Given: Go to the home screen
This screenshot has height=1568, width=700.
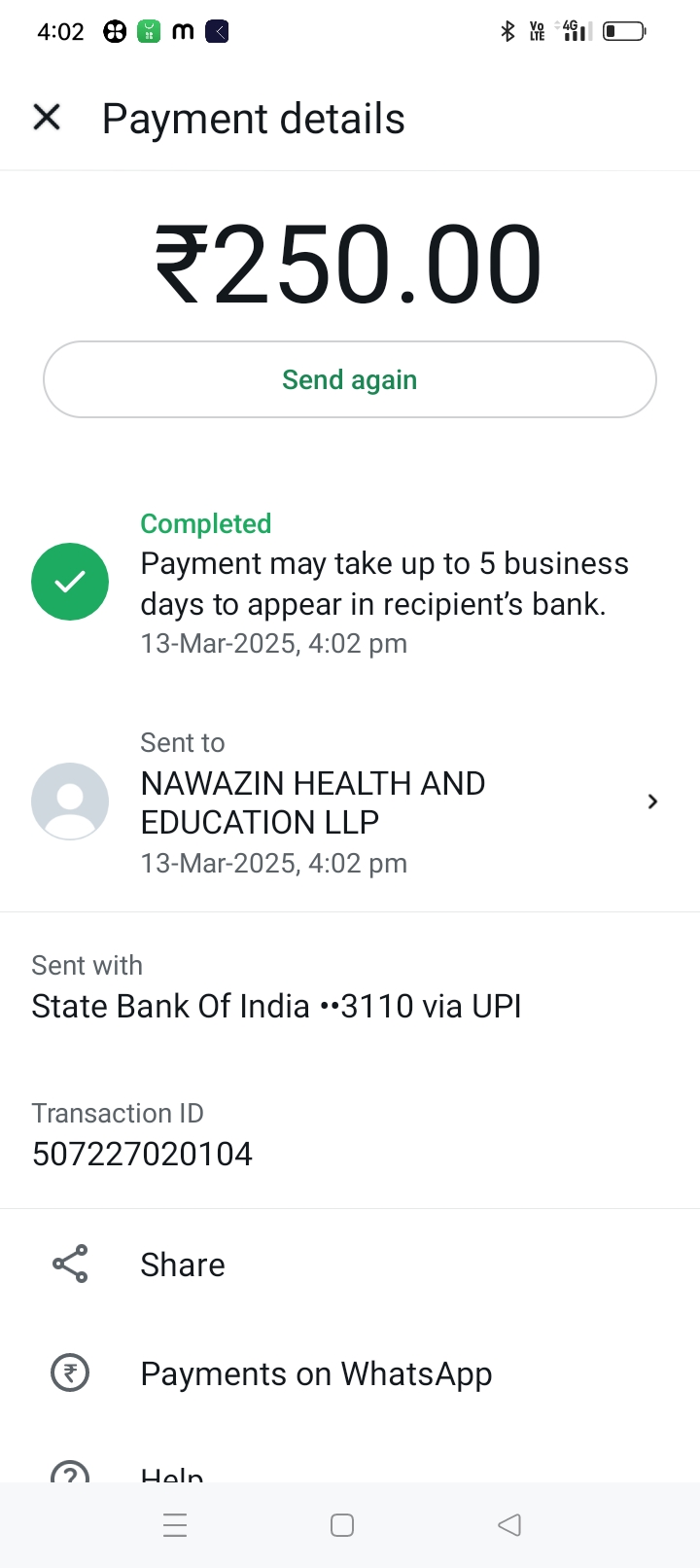Looking at the screenshot, I should click(x=342, y=1524).
